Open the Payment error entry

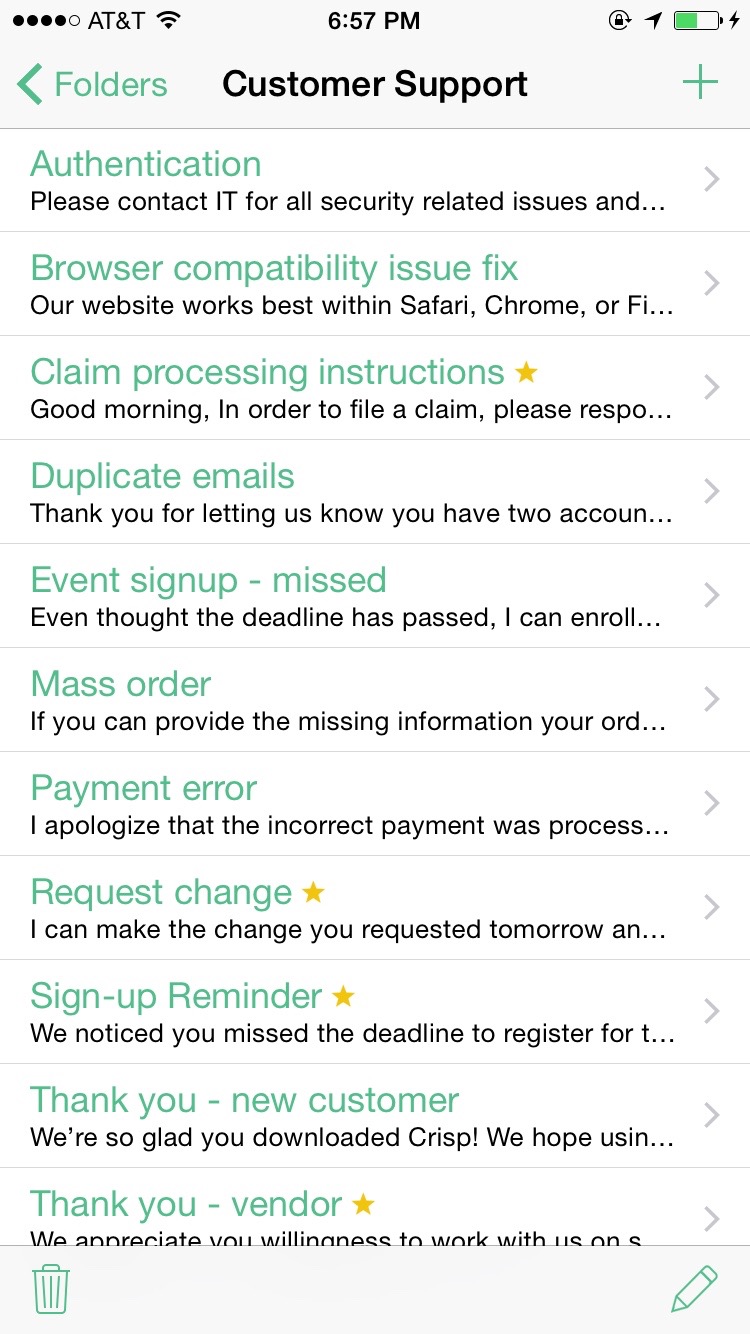tap(375, 804)
